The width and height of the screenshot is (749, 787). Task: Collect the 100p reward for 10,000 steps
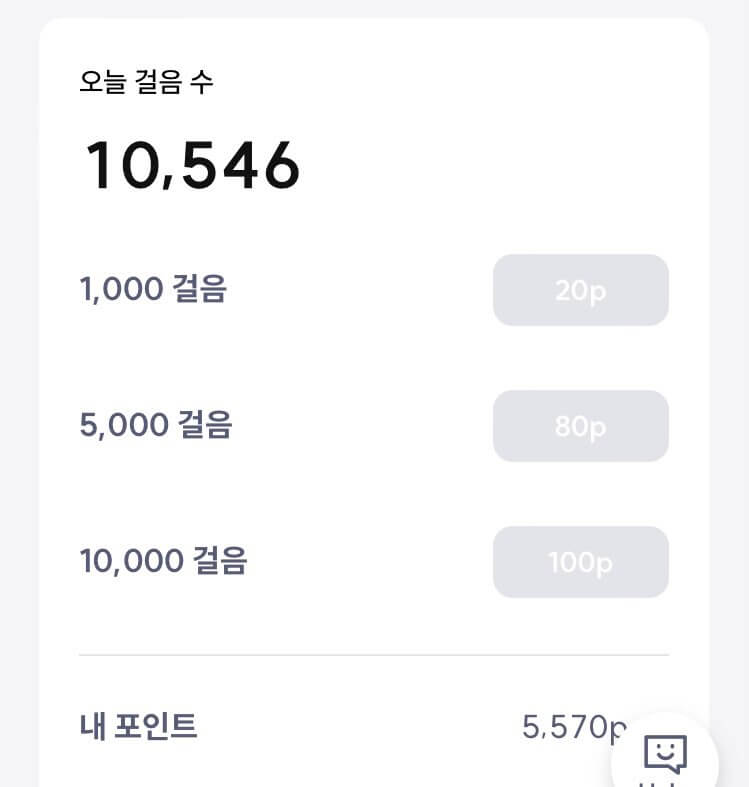point(580,562)
